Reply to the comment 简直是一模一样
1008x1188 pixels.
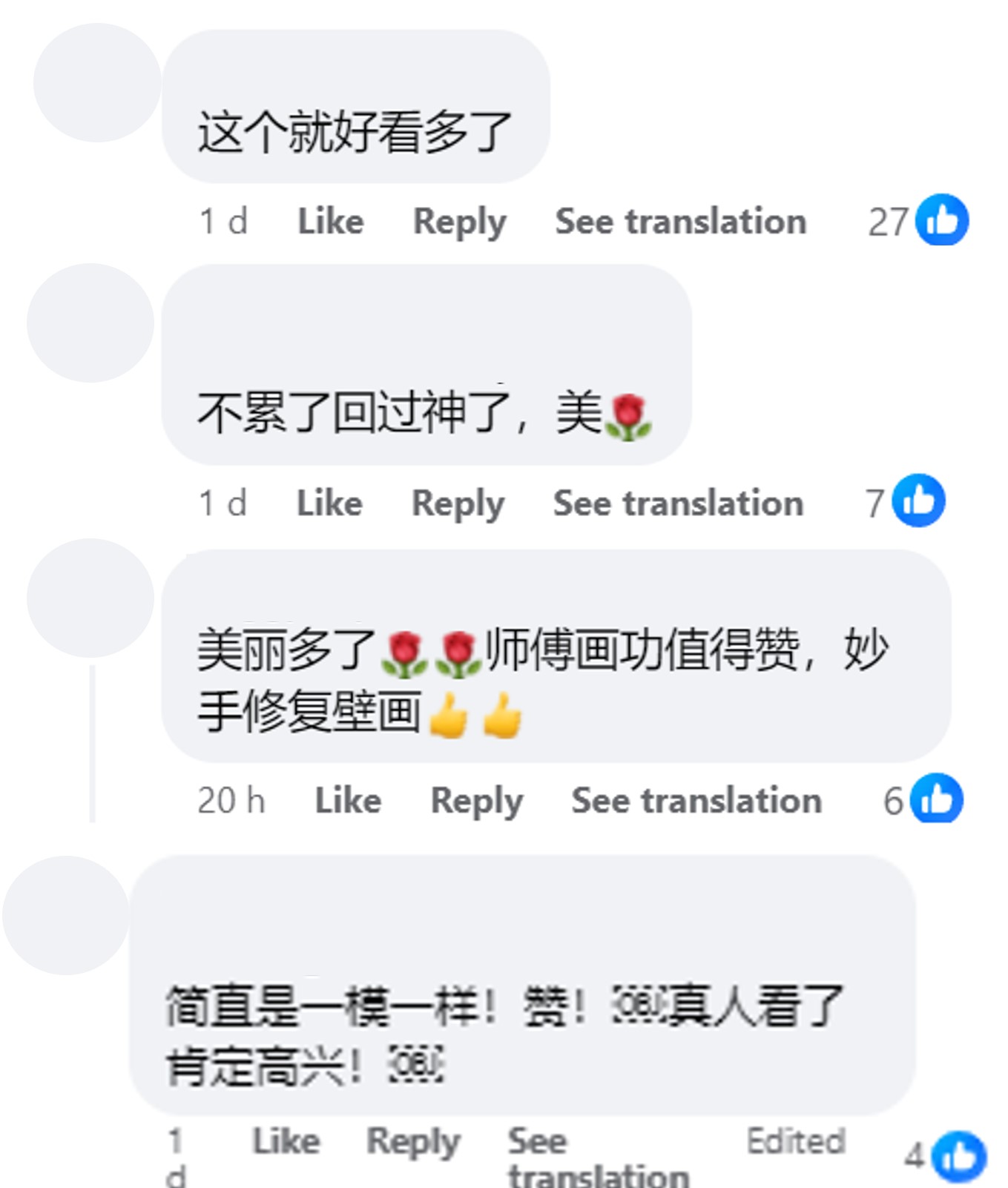413,1141
